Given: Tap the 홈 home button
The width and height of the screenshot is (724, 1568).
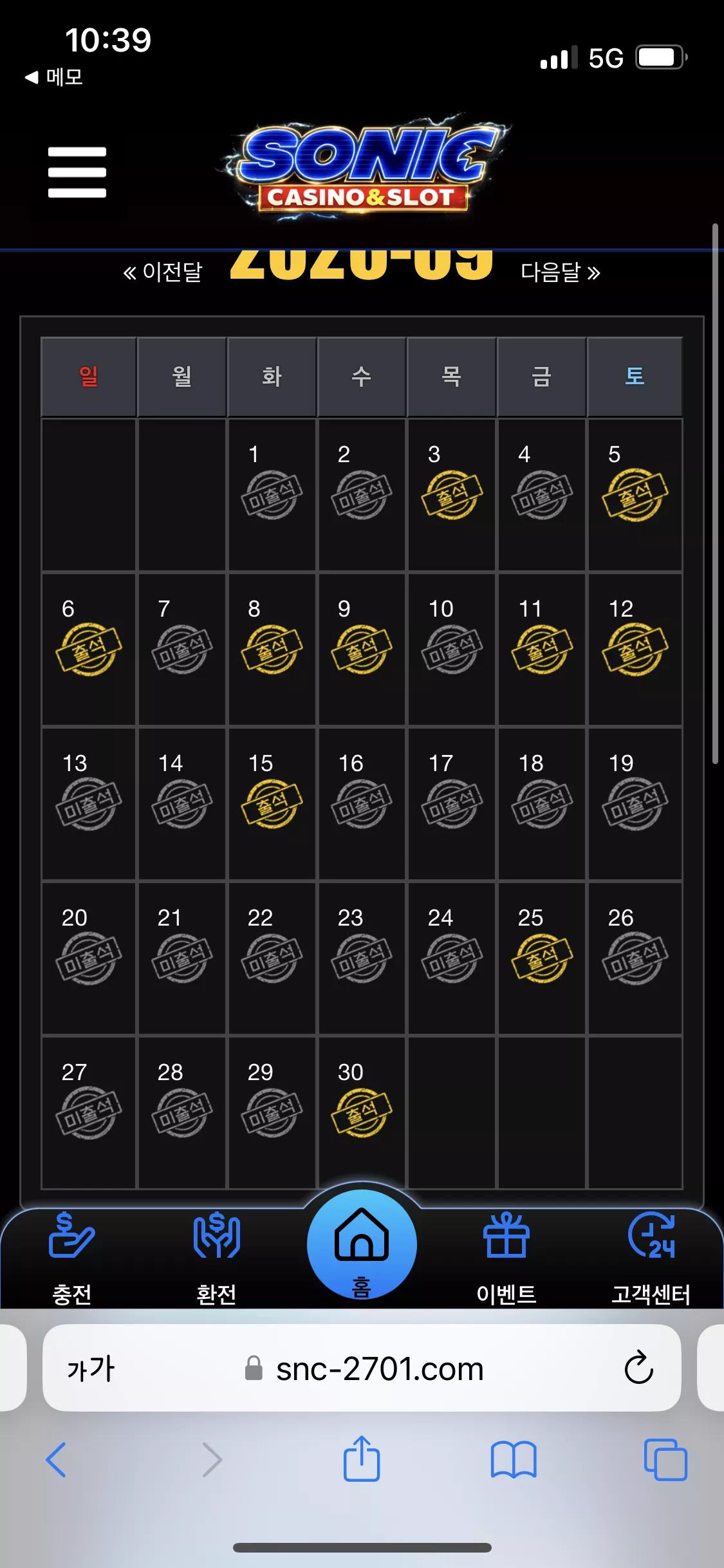Looking at the screenshot, I should tap(362, 1245).
